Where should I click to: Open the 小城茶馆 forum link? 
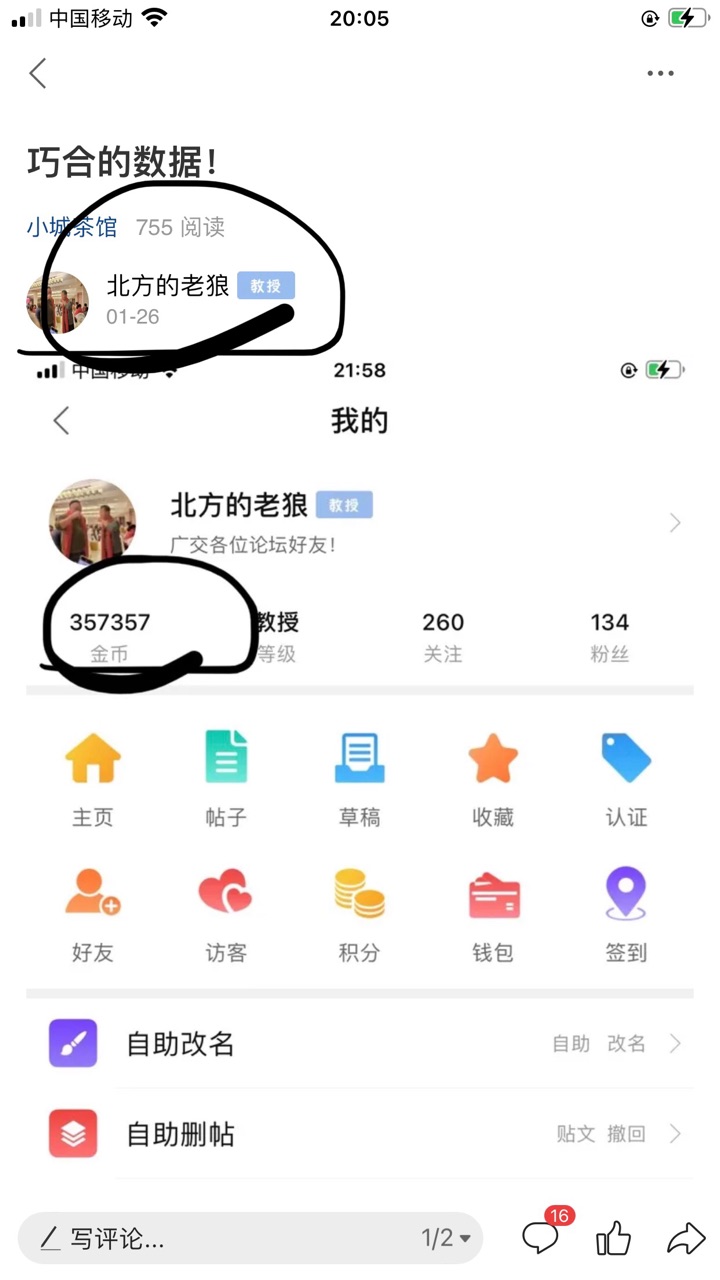click(71, 227)
